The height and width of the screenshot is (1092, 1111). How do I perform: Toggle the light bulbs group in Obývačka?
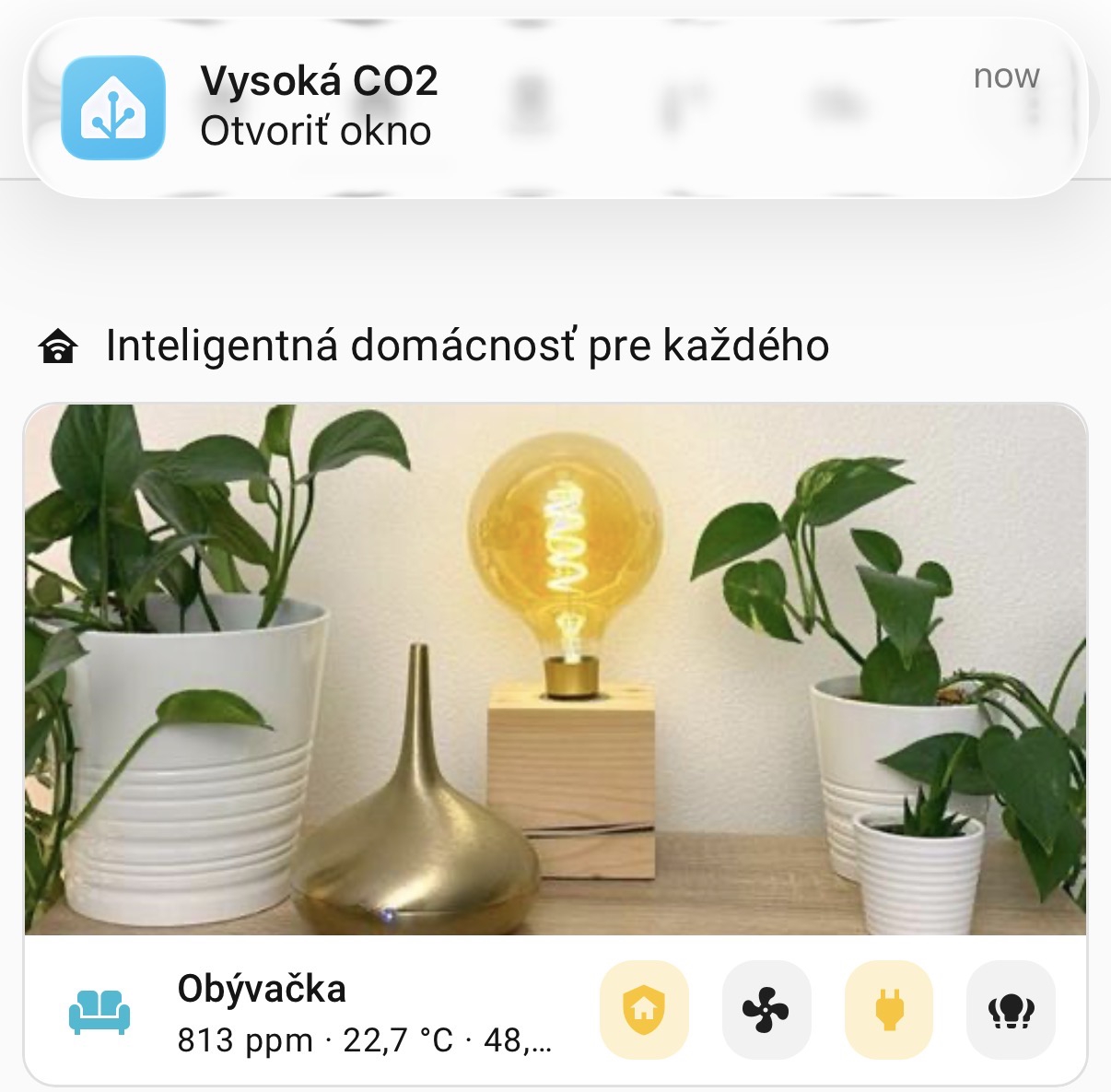pos(1011,1010)
